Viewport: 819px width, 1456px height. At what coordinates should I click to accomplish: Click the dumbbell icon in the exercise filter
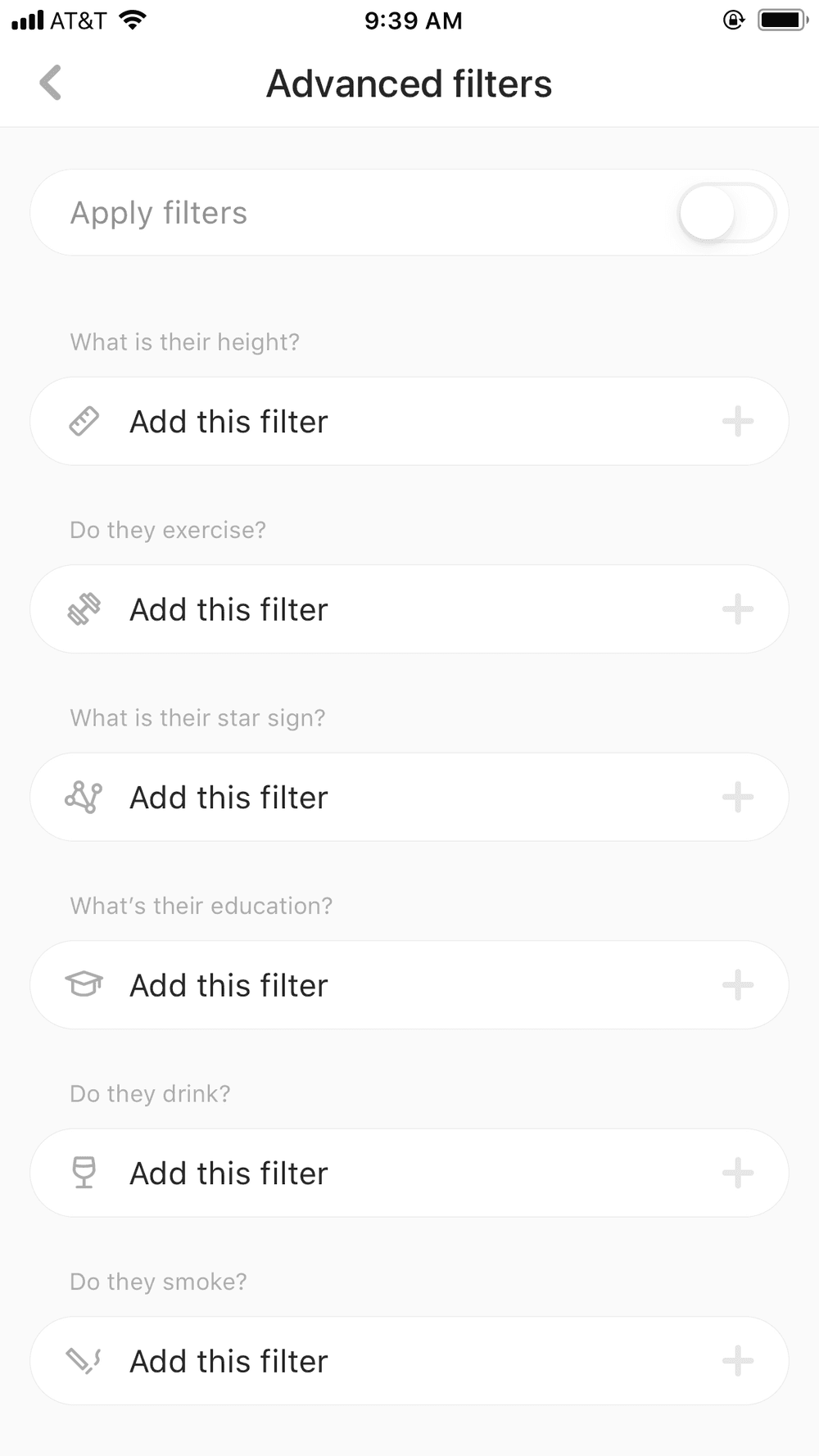click(84, 608)
